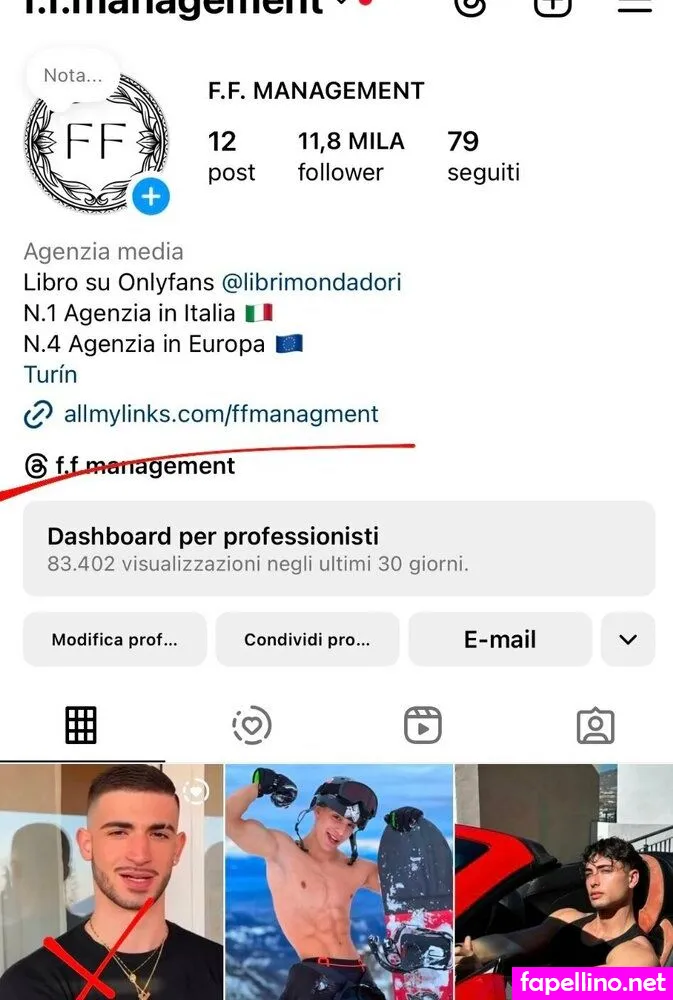673x1000 pixels.
Task: Tap the E-mail button
Action: click(499, 639)
